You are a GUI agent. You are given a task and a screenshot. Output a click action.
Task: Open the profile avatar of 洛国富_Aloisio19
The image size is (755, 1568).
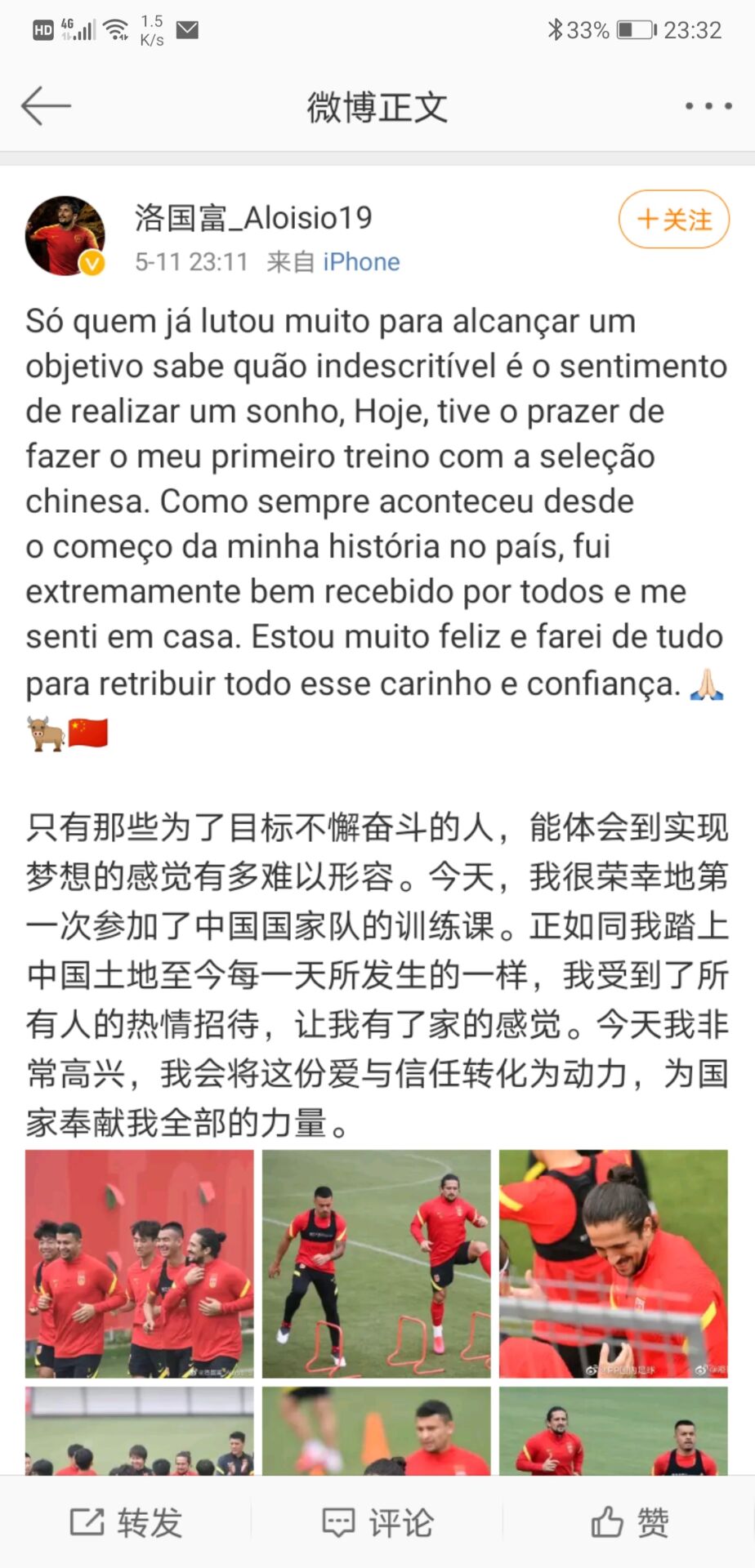click(x=65, y=236)
